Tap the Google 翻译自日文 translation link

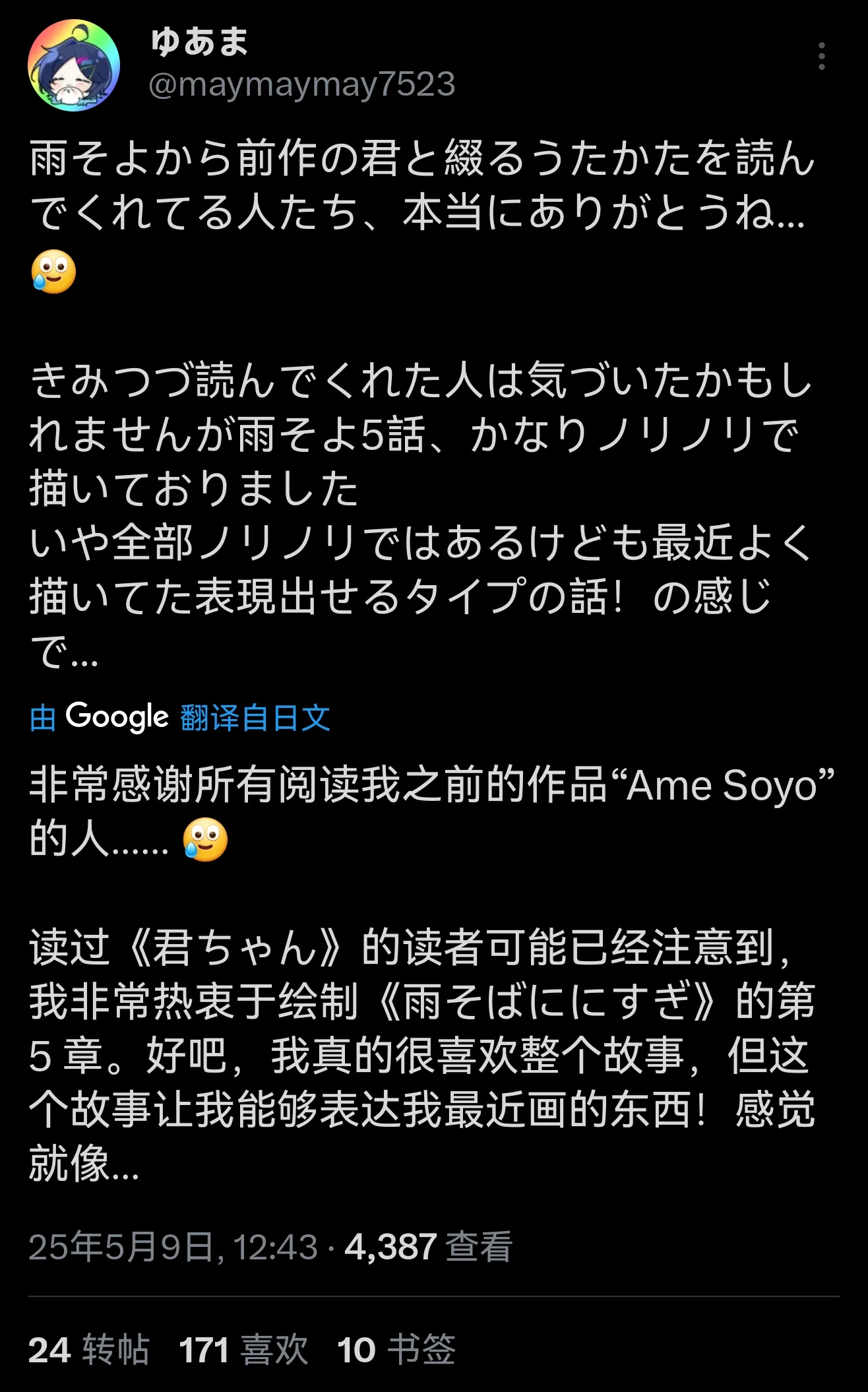(x=180, y=717)
